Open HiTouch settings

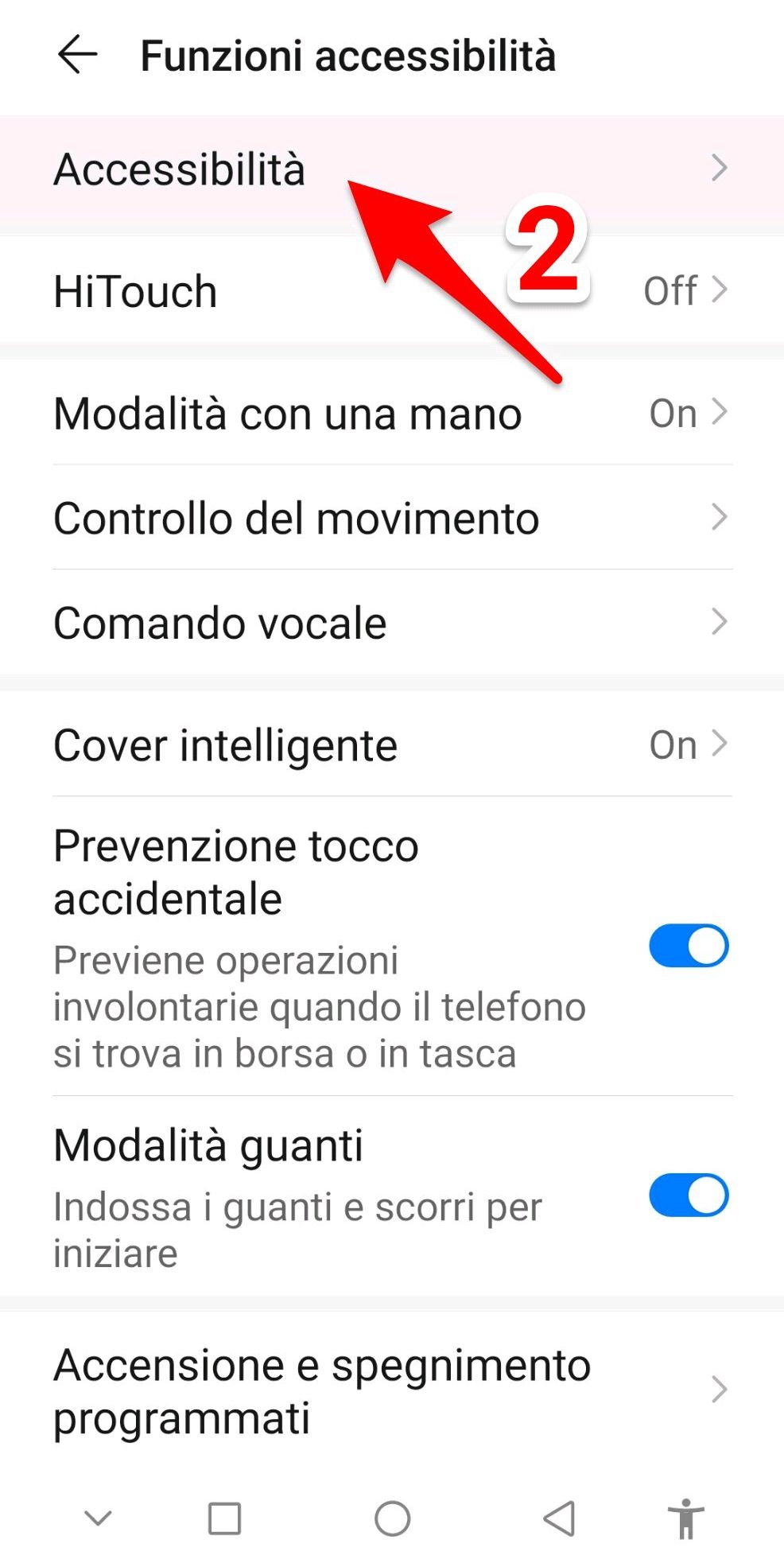392,290
